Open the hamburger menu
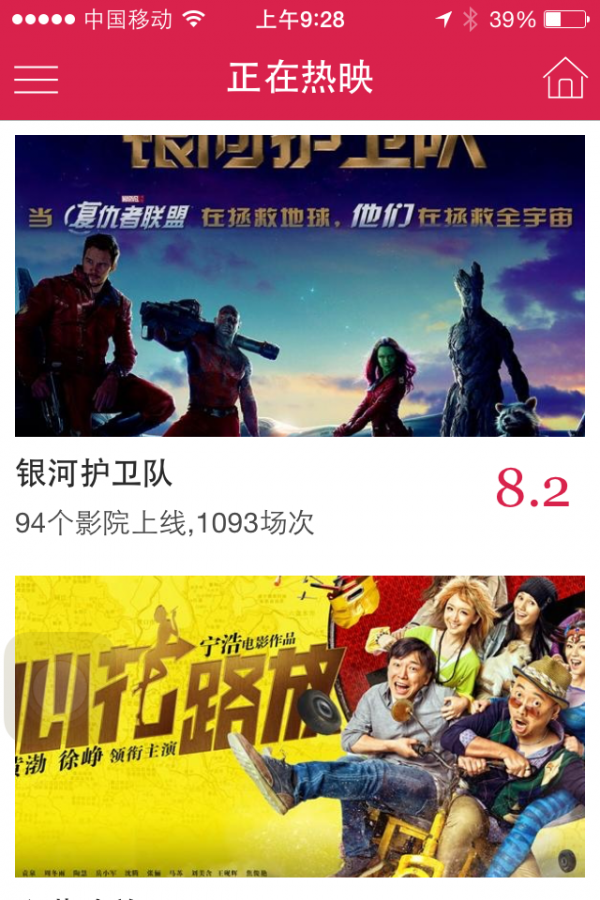 36,79
